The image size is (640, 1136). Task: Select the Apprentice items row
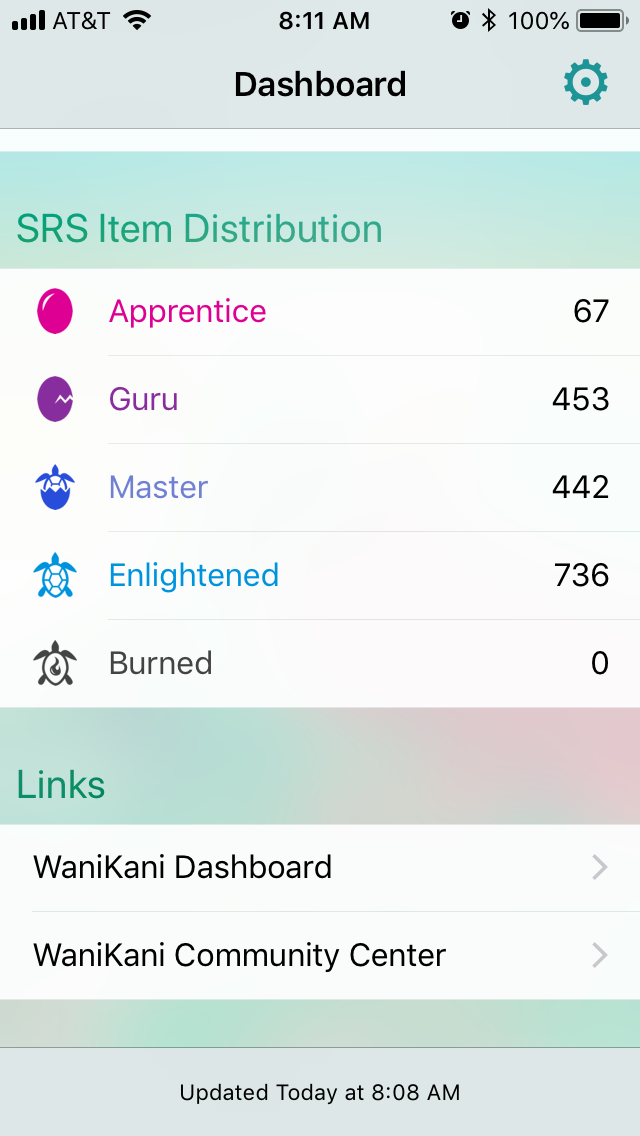pos(320,312)
